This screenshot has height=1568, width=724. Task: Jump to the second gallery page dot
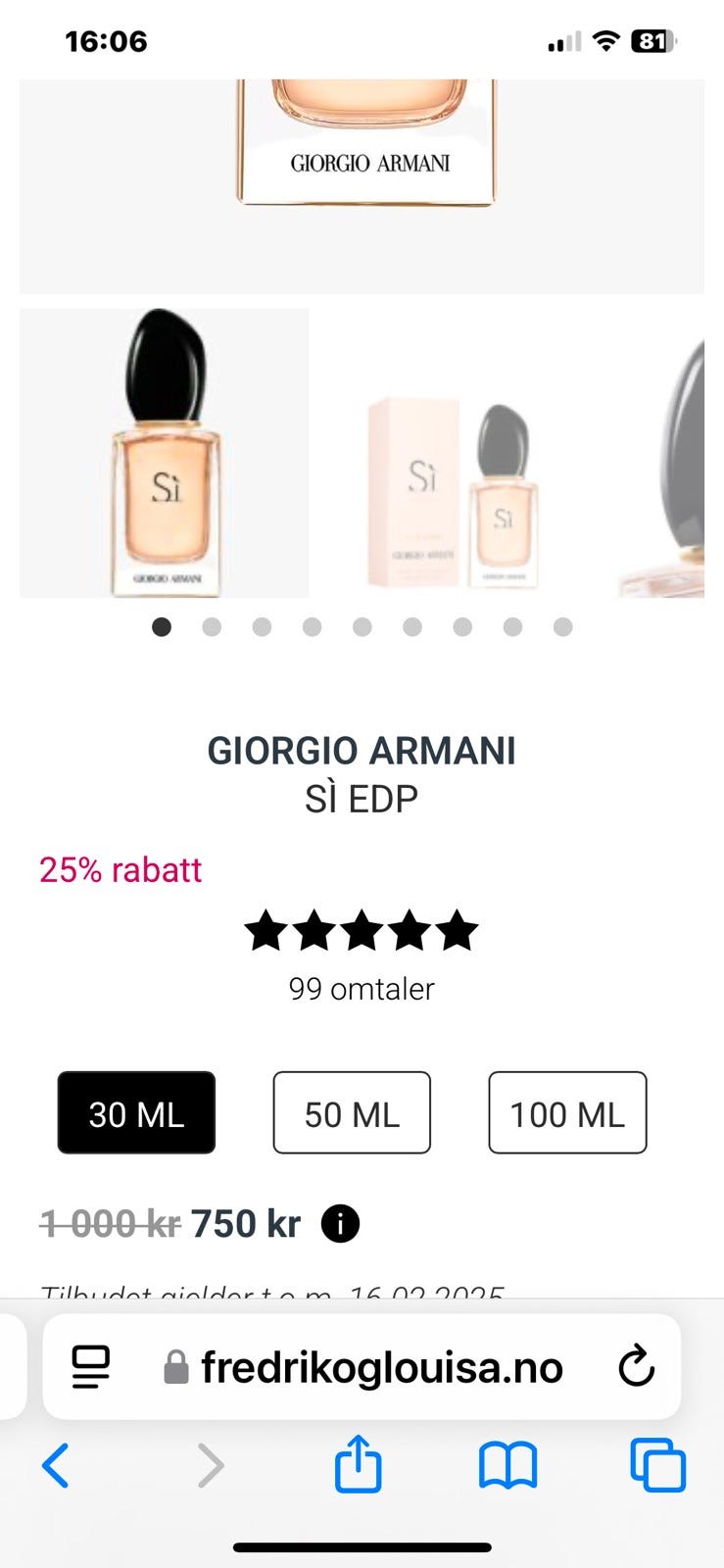coord(212,627)
